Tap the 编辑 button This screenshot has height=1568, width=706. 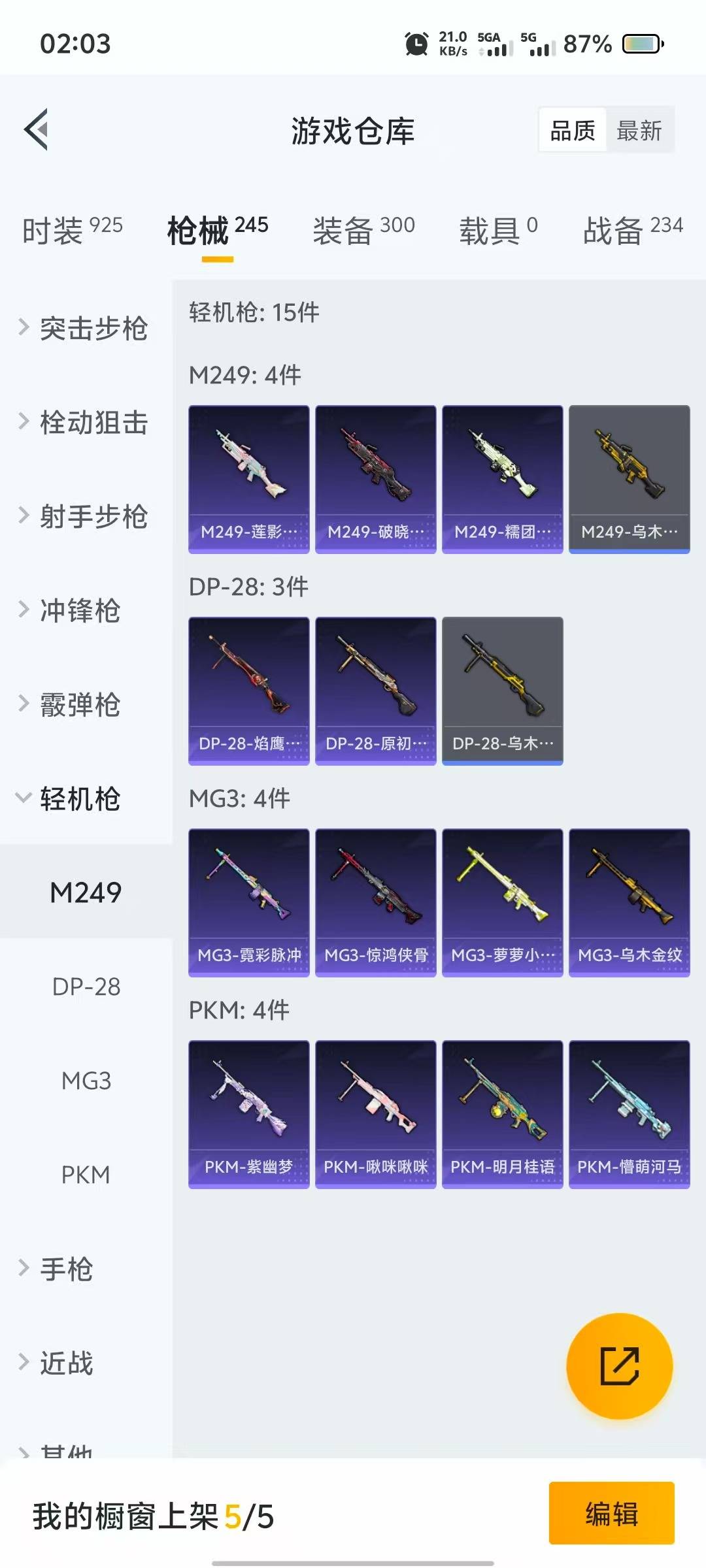pyautogui.click(x=611, y=1513)
